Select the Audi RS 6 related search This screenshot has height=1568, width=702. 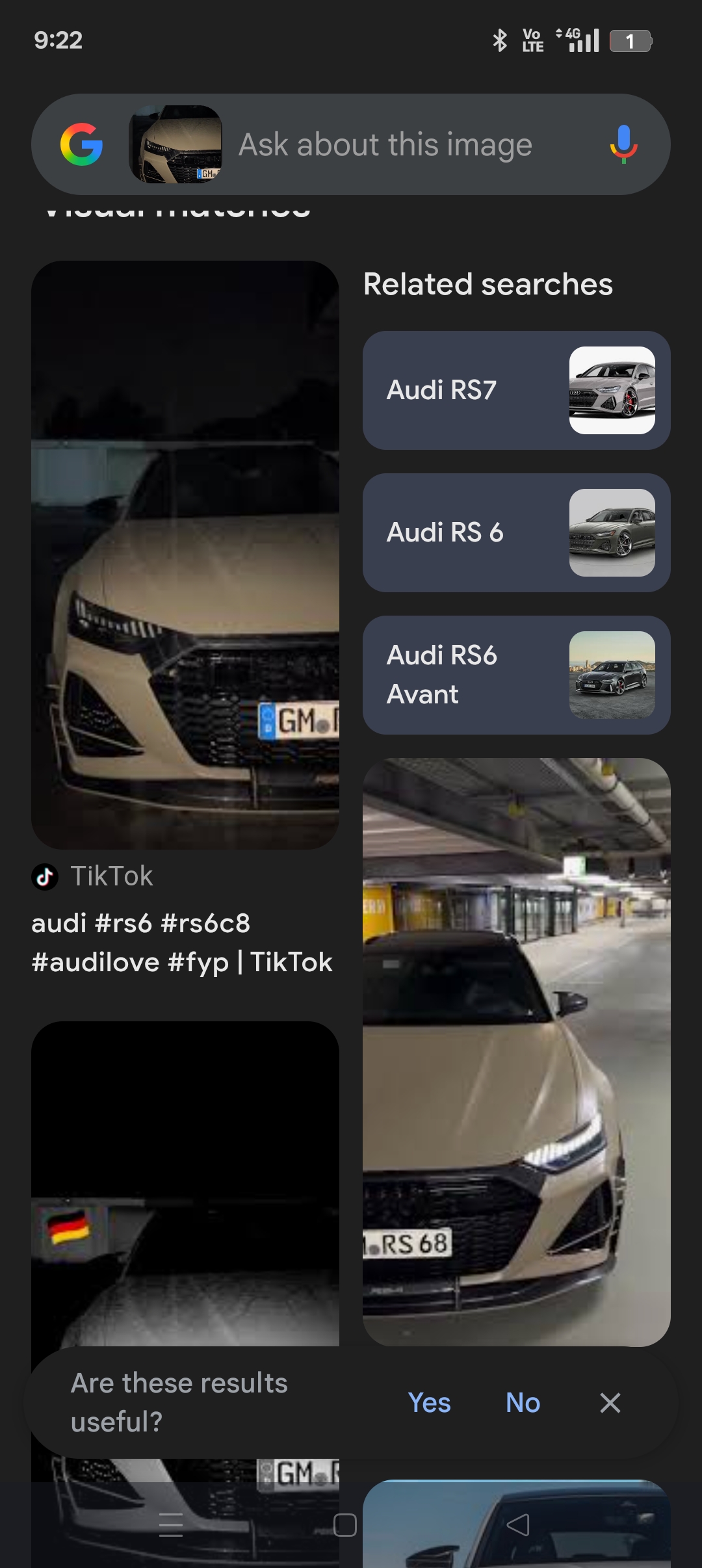click(516, 532)
